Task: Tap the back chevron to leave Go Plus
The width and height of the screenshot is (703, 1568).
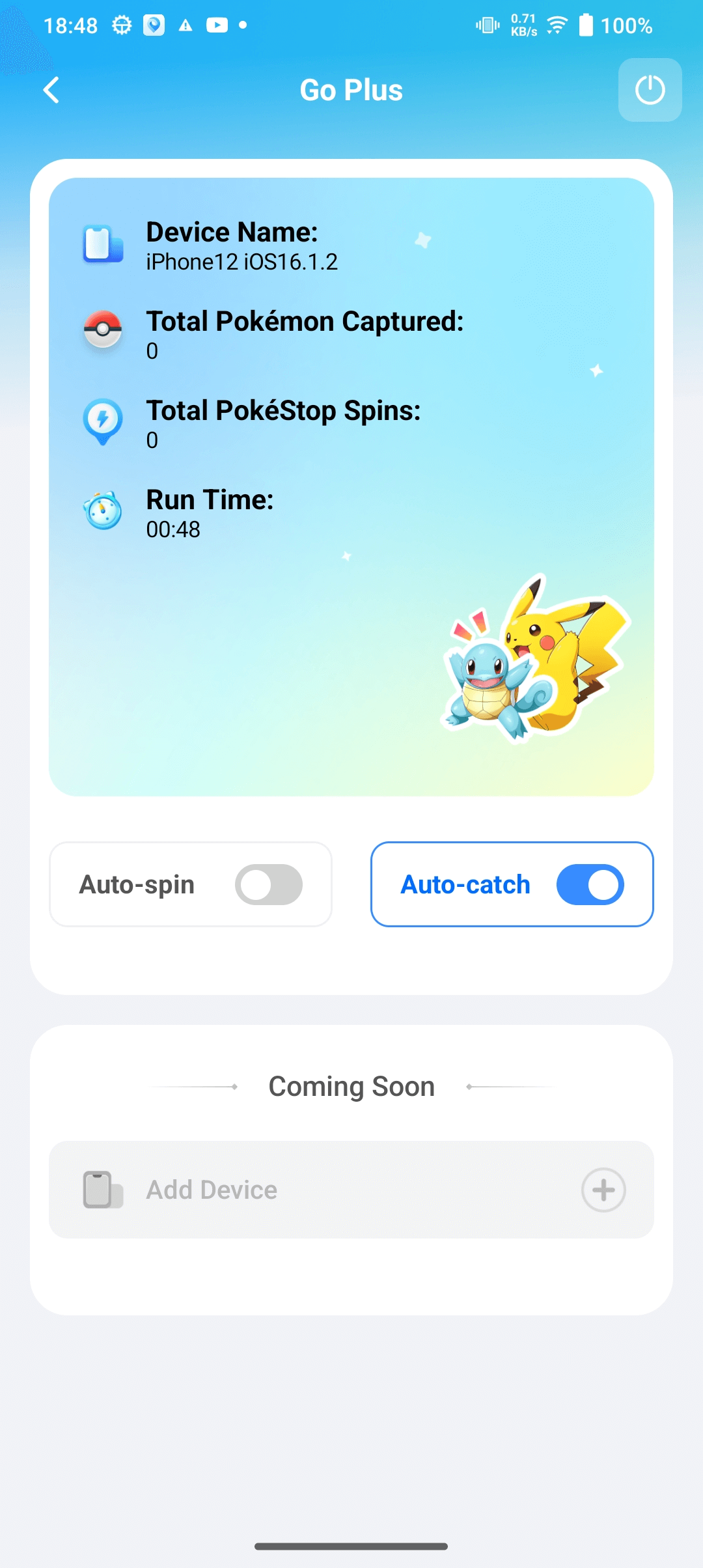Action: tap(51, 90)
